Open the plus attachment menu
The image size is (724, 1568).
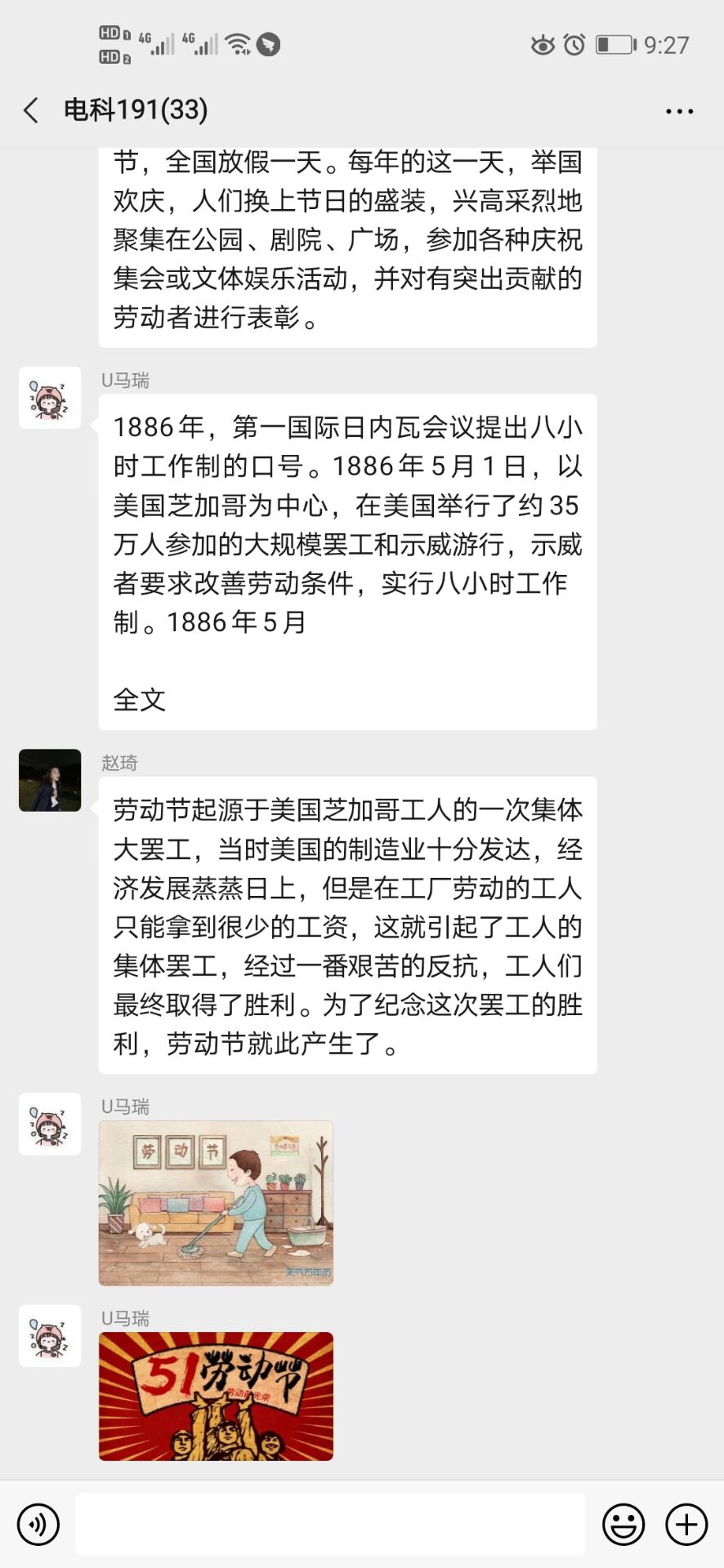[686, 1524]
